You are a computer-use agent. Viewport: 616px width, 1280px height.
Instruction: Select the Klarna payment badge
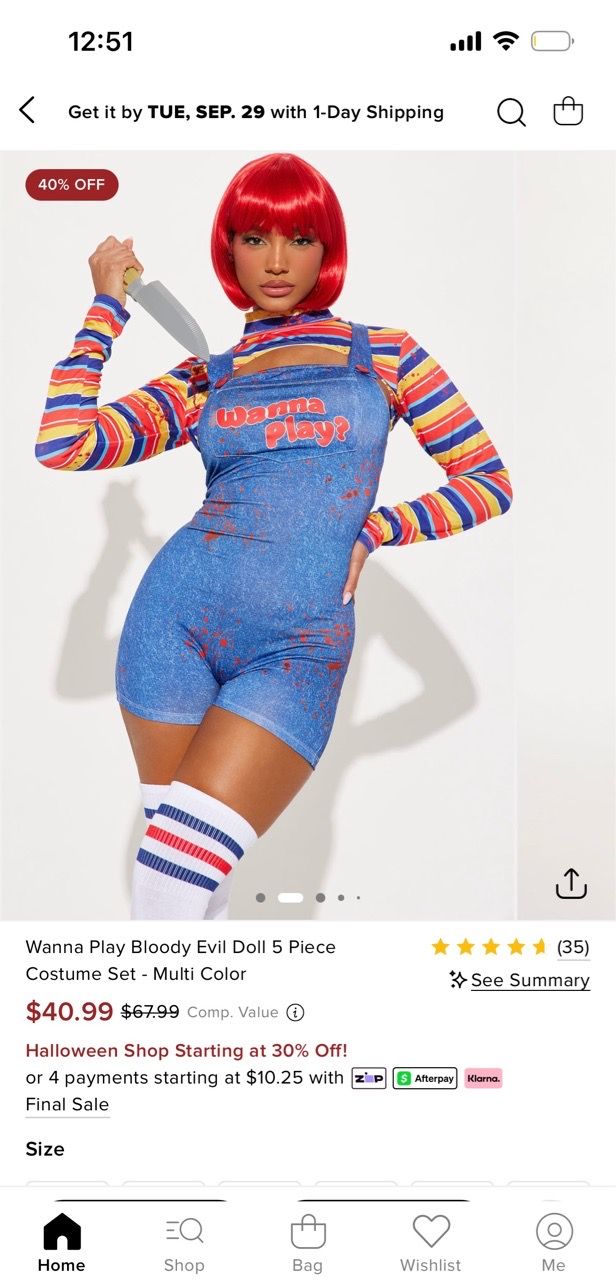[x=484, y=1078]
